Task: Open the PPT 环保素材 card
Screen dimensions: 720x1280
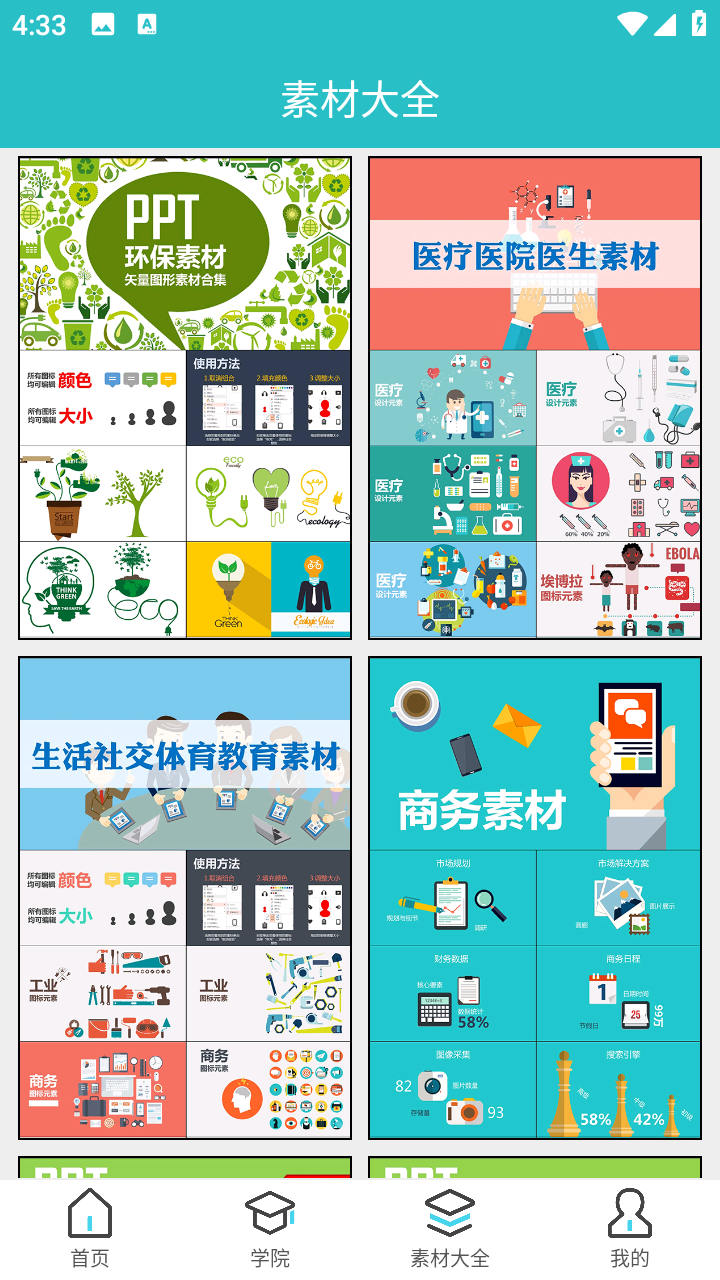Action: [x=185, y=398]
